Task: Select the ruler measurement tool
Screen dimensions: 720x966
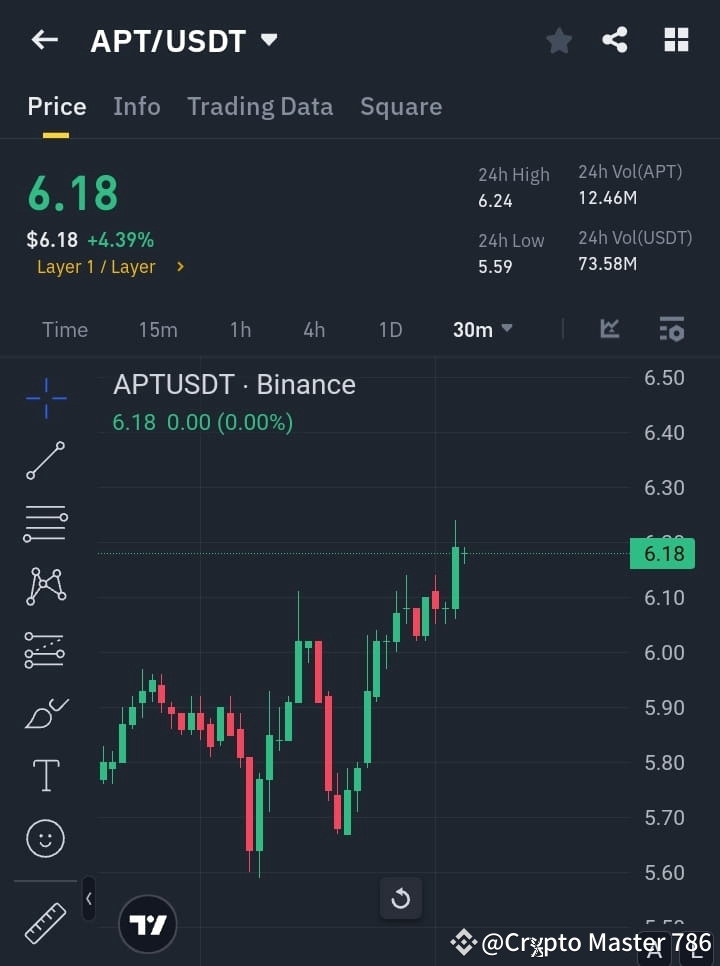Action: [x=45, y=922]
